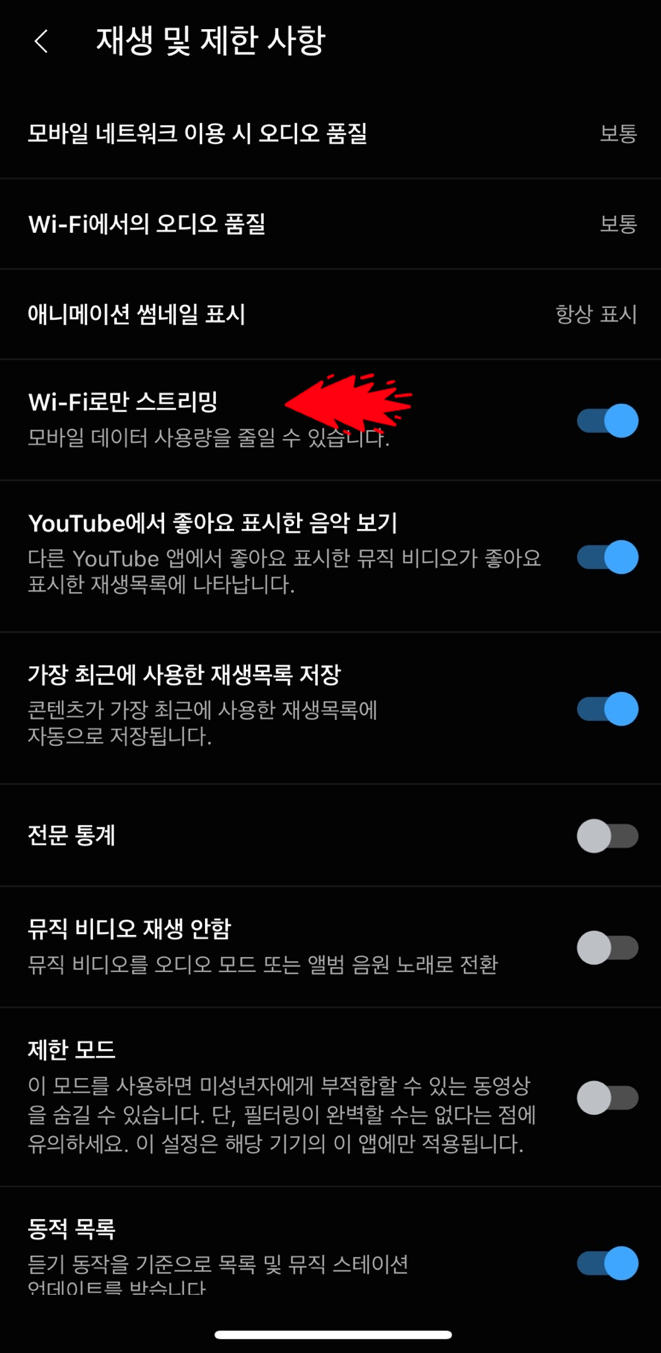Screen dimensions: 661x1353
Task: Enable the 전문 통계 switch
Action: point(608,835)
